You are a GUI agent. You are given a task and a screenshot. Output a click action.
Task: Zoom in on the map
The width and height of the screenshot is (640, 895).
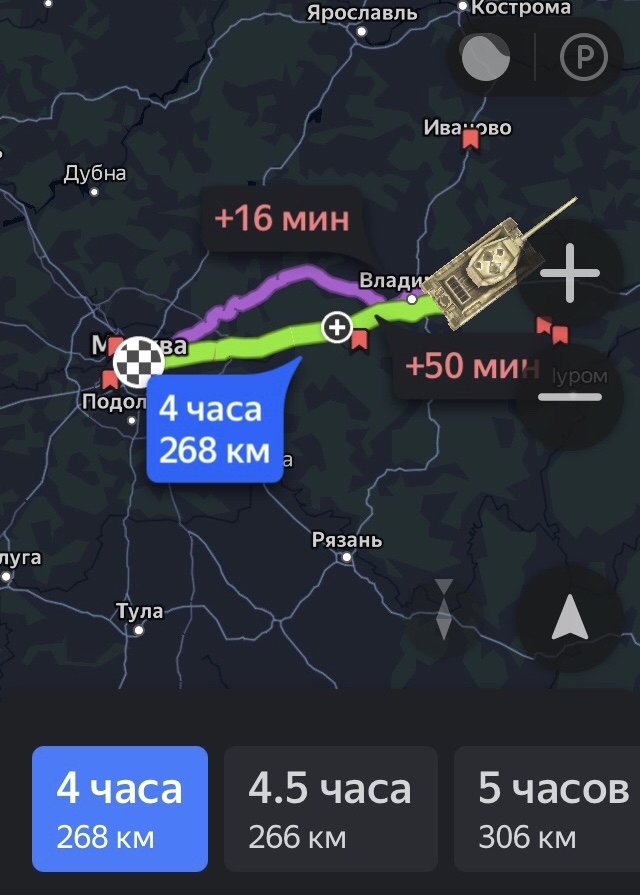pos(570,272)
